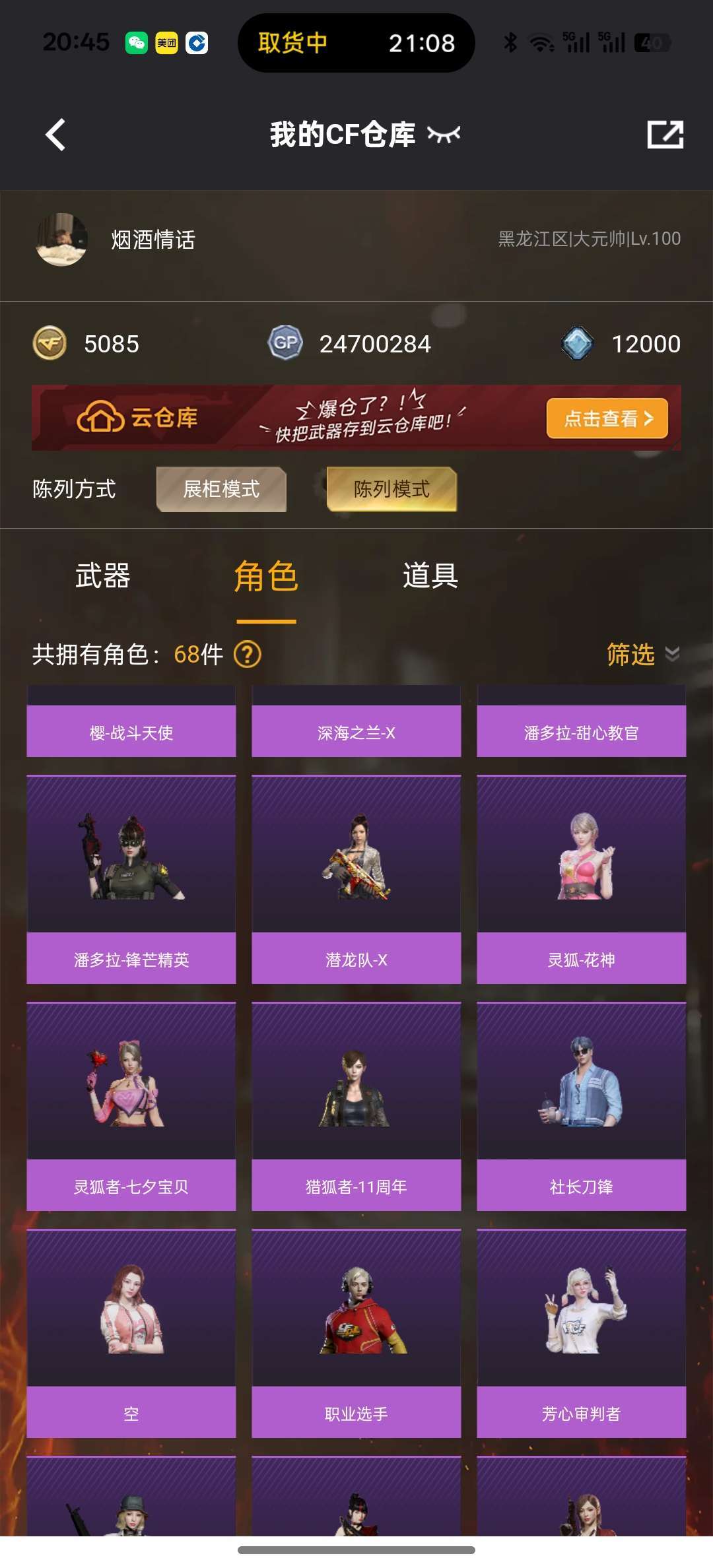Open the 灵狐-花神 character card

(582, 879)
